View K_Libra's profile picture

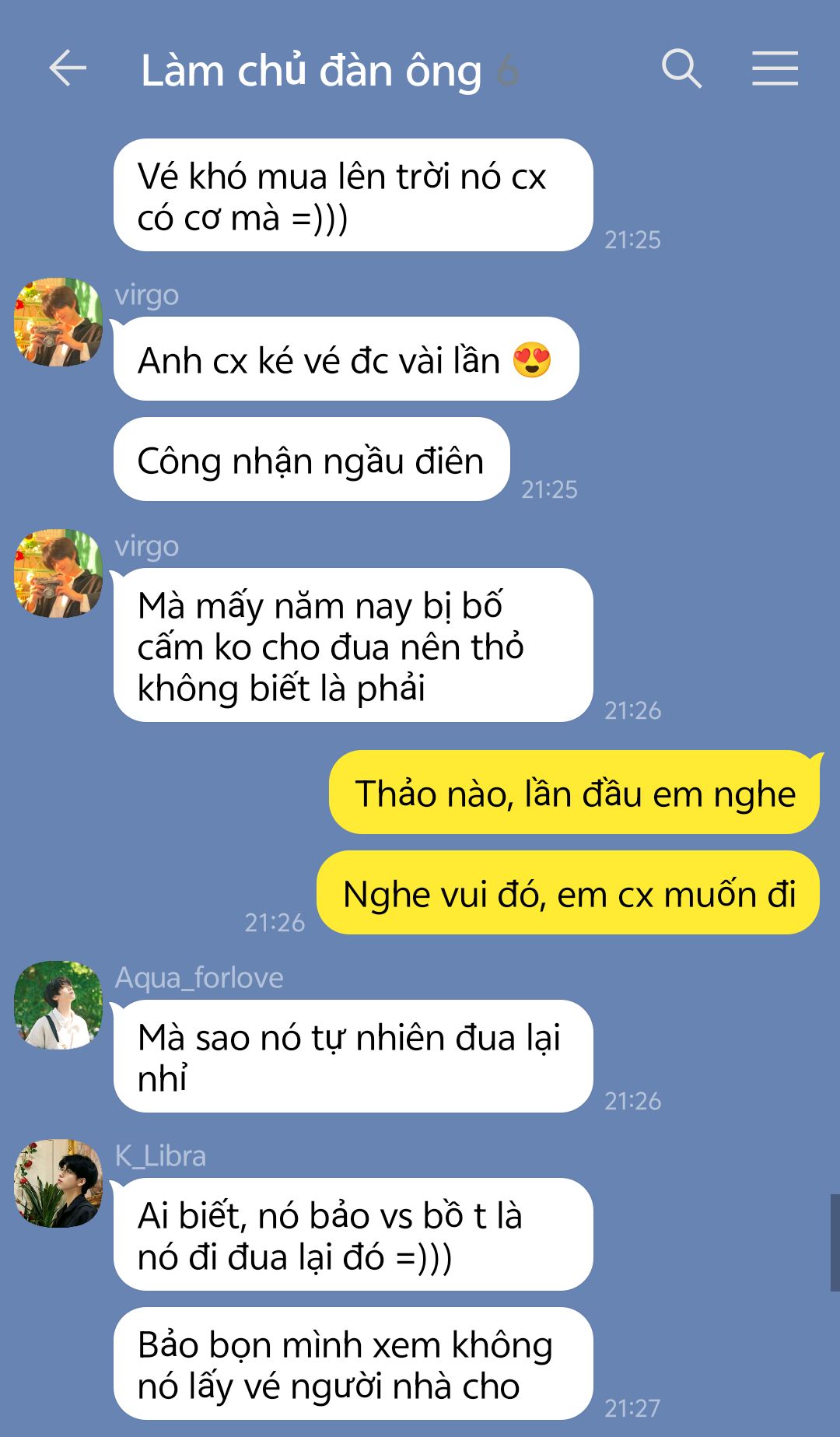(x=58, y=1183)
